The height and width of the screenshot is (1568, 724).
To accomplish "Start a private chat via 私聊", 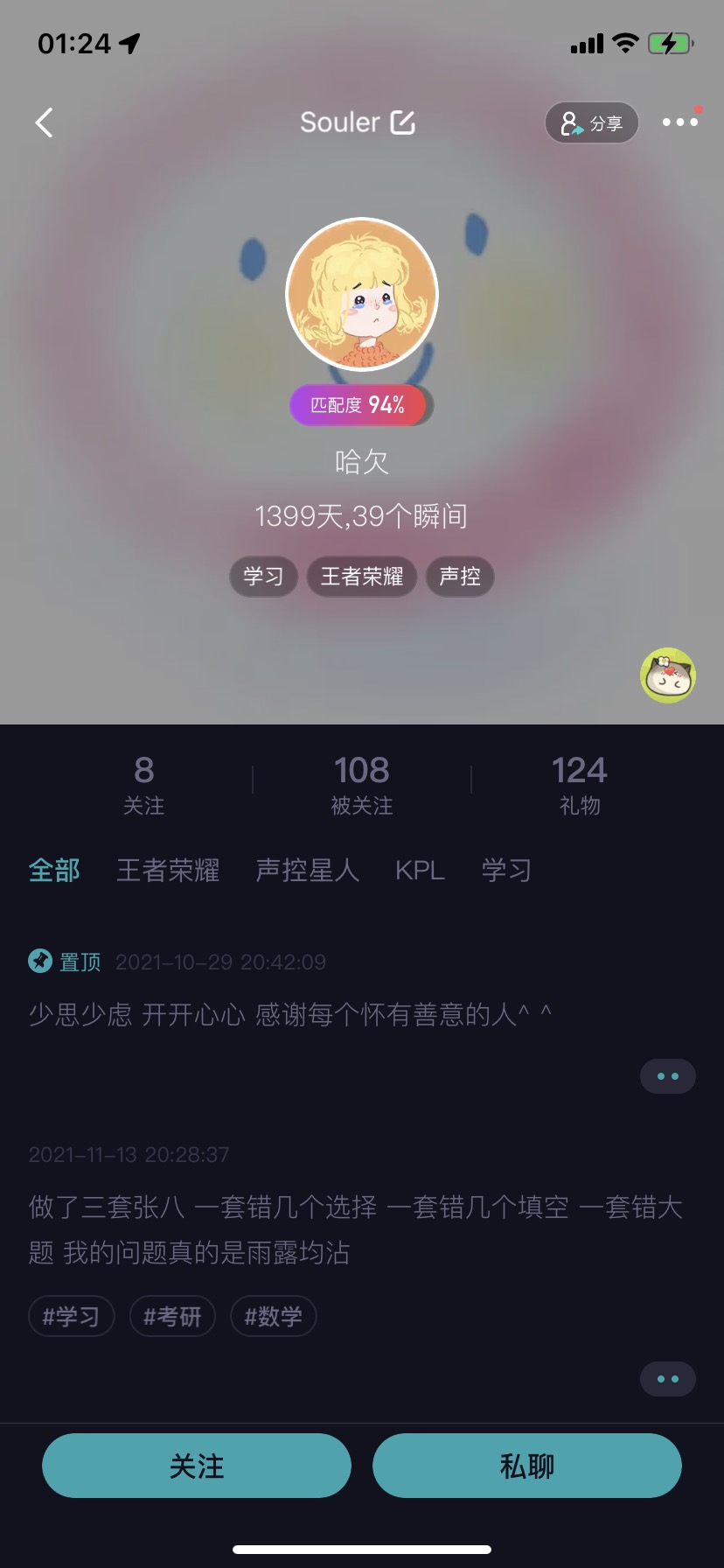I will click(527, 1466).
